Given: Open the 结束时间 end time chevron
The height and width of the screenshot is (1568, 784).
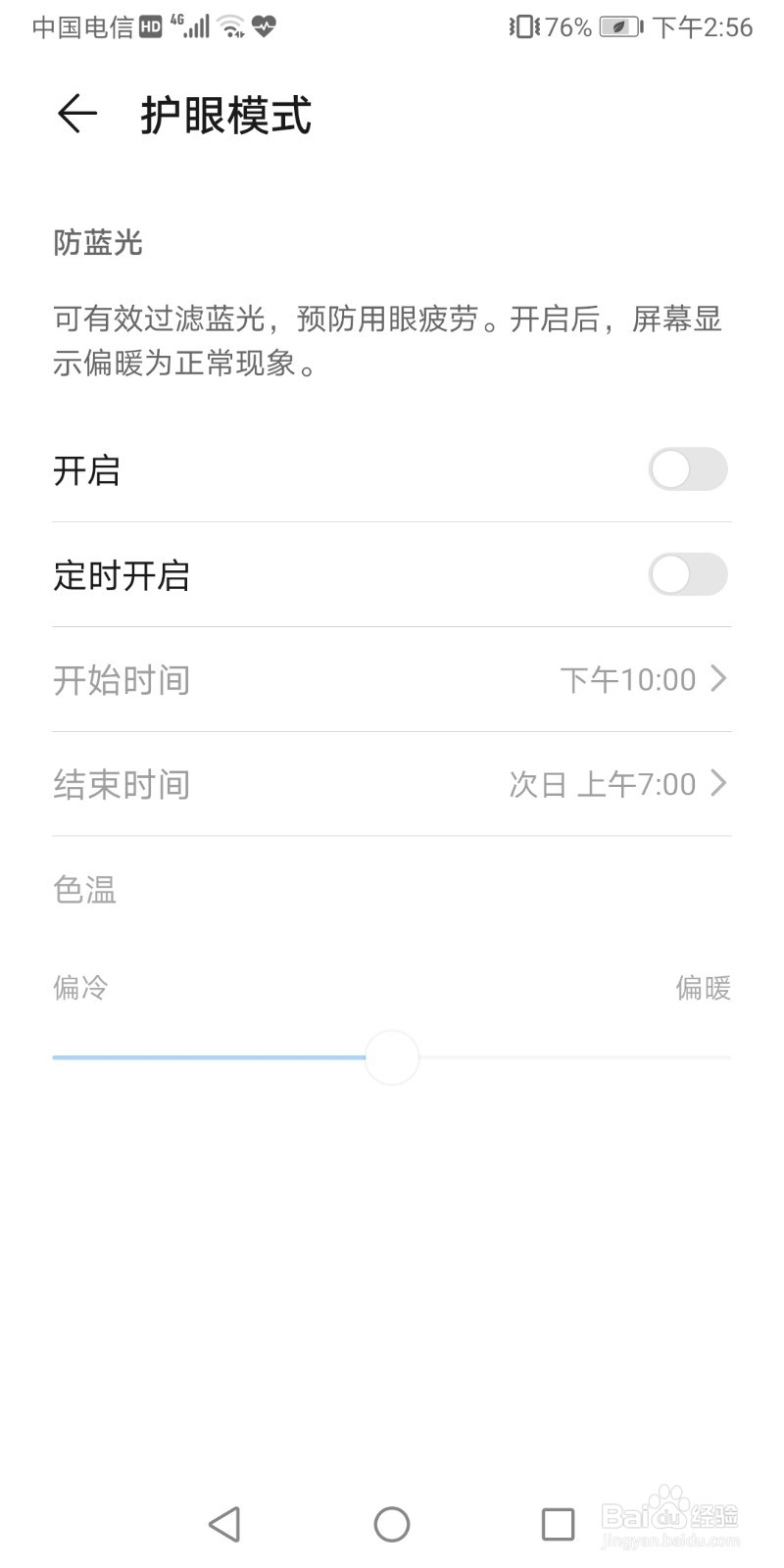Looking at the screenshot, I should [x=718, y=783].
